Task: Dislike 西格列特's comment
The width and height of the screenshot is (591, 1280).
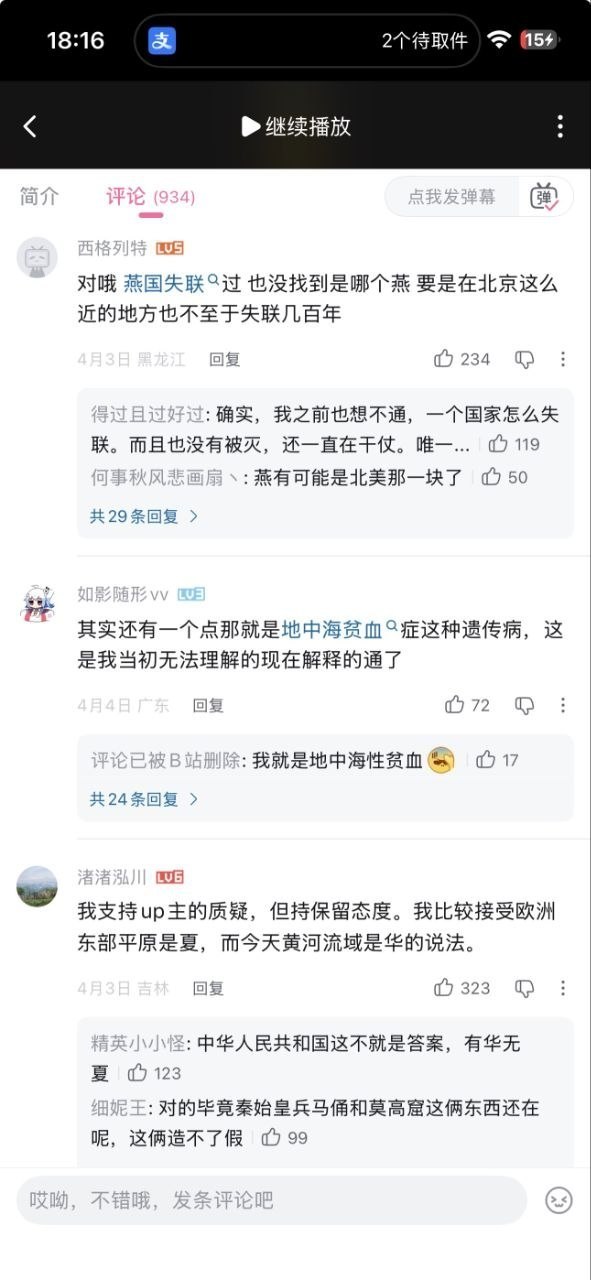Action: [x=525, y=359]
